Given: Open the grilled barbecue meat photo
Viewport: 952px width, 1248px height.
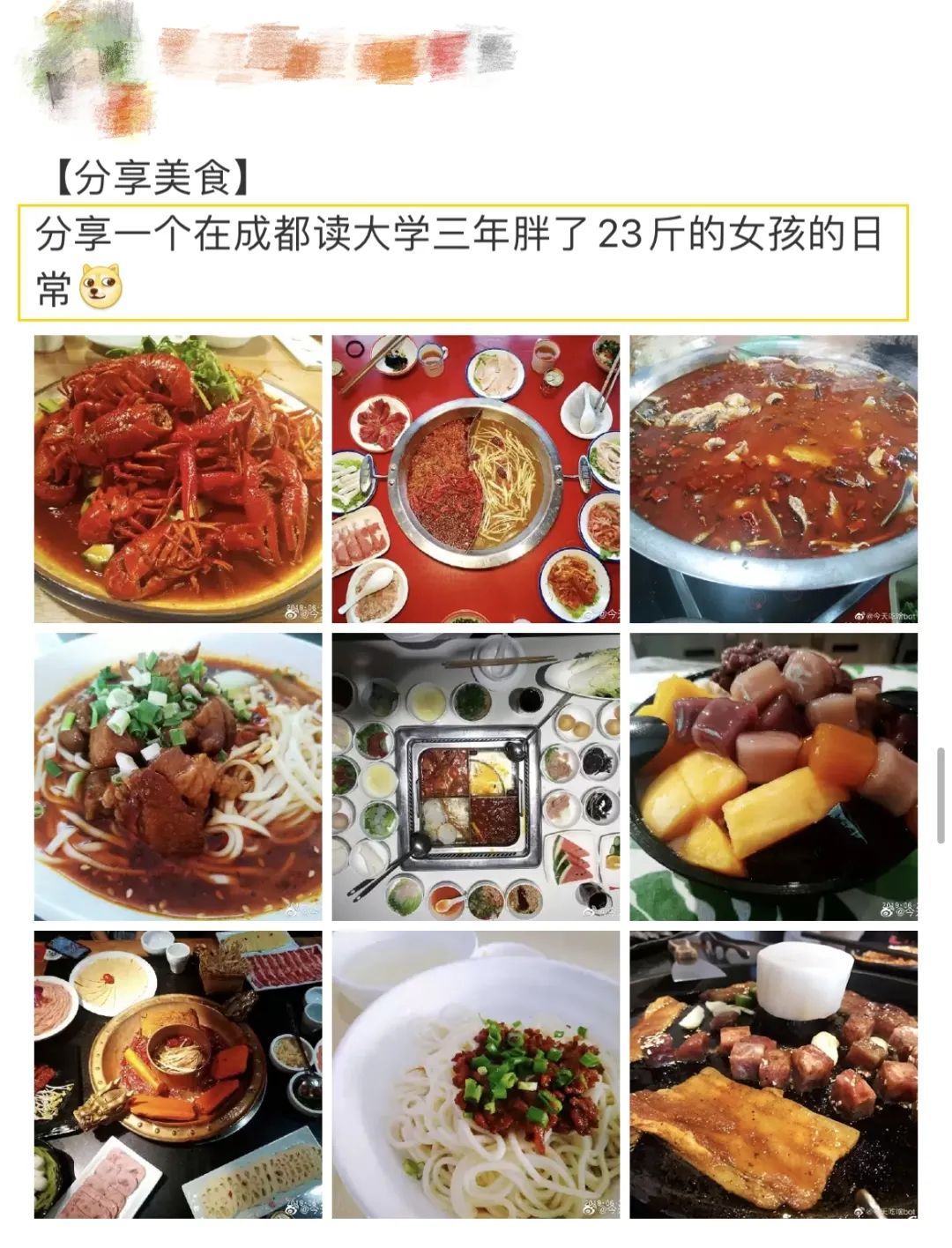Looking at the screenshot, I should point(773,1074).
